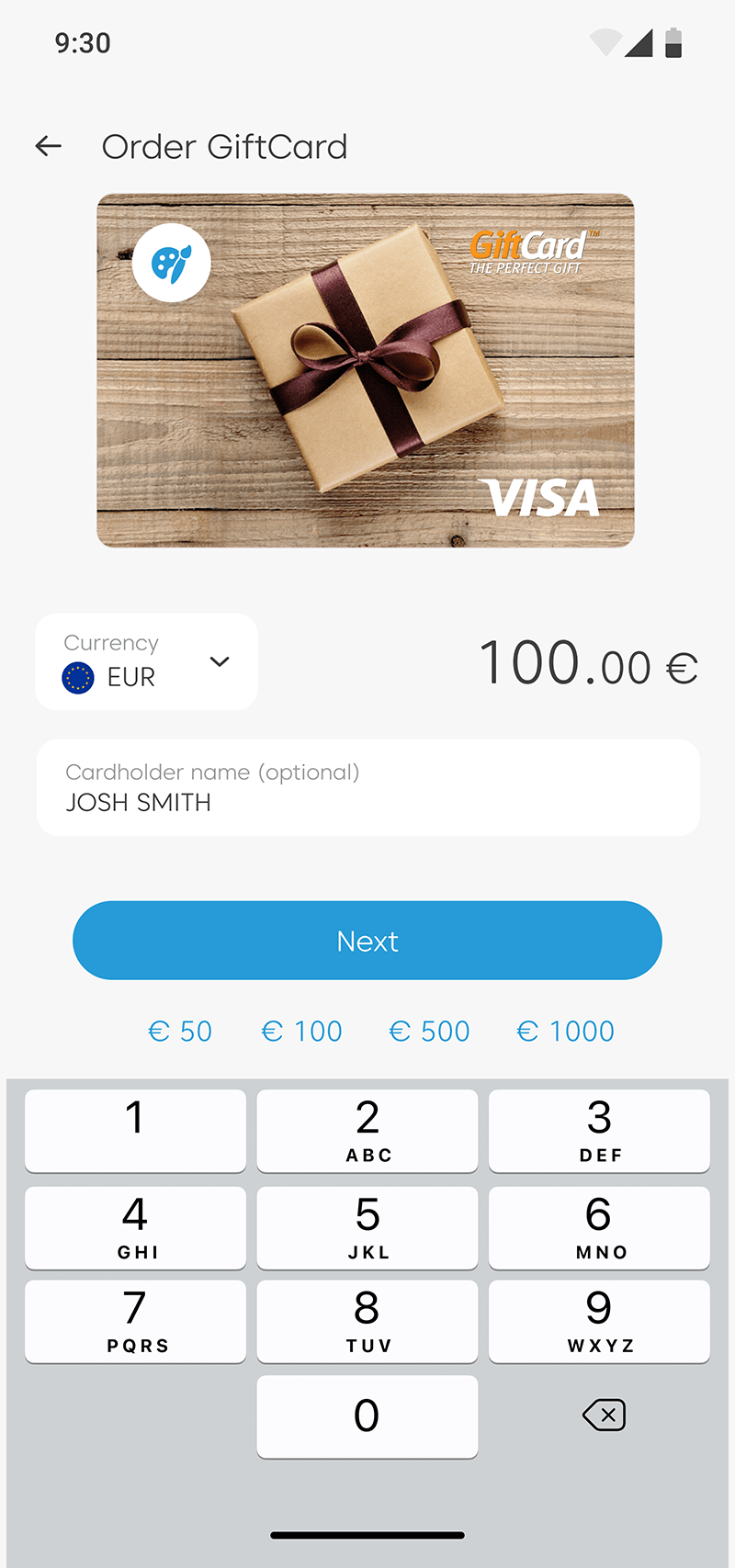The image size is (735, 1568).
Task: Open the card design palette icon
Action: tap(172, 264)
